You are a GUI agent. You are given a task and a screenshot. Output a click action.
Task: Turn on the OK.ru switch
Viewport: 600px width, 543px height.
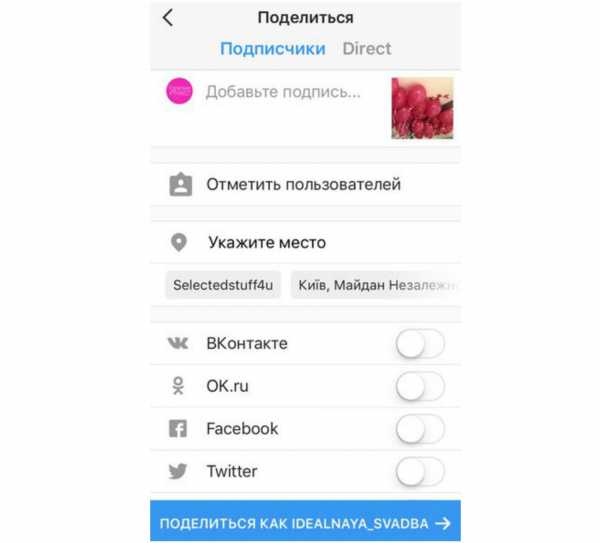pos(420,387)
